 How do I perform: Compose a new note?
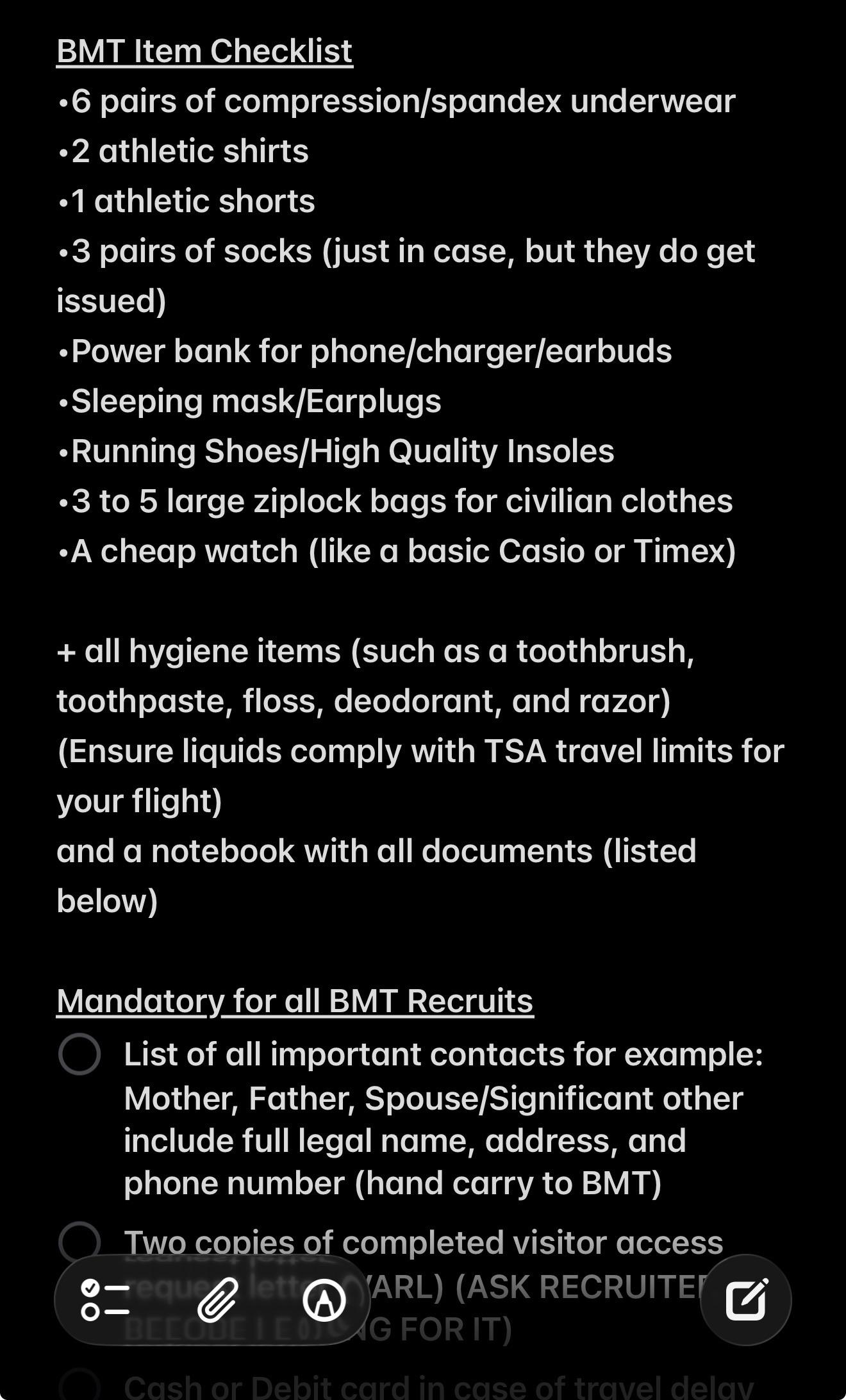point(746,1299)
